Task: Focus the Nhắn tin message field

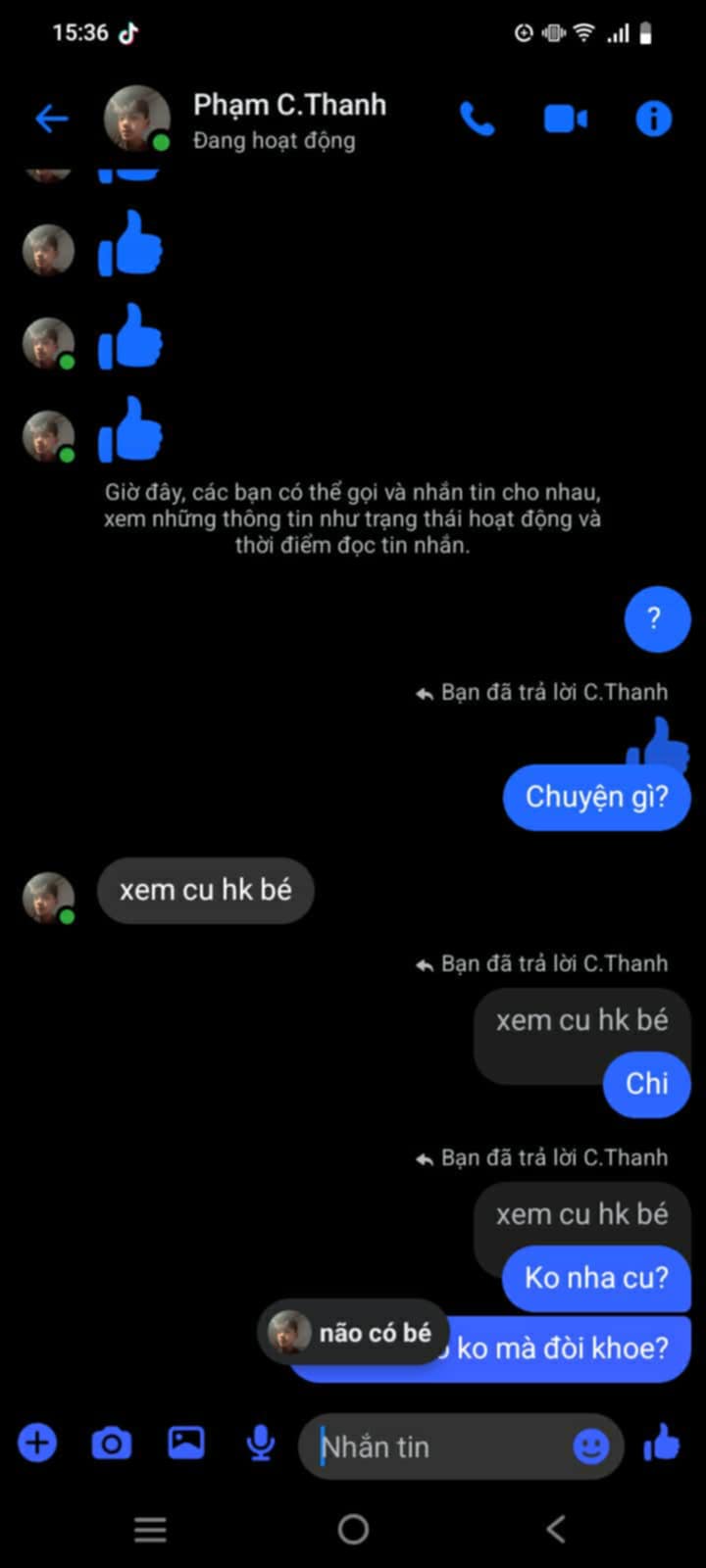Action: pos(441,1447)
